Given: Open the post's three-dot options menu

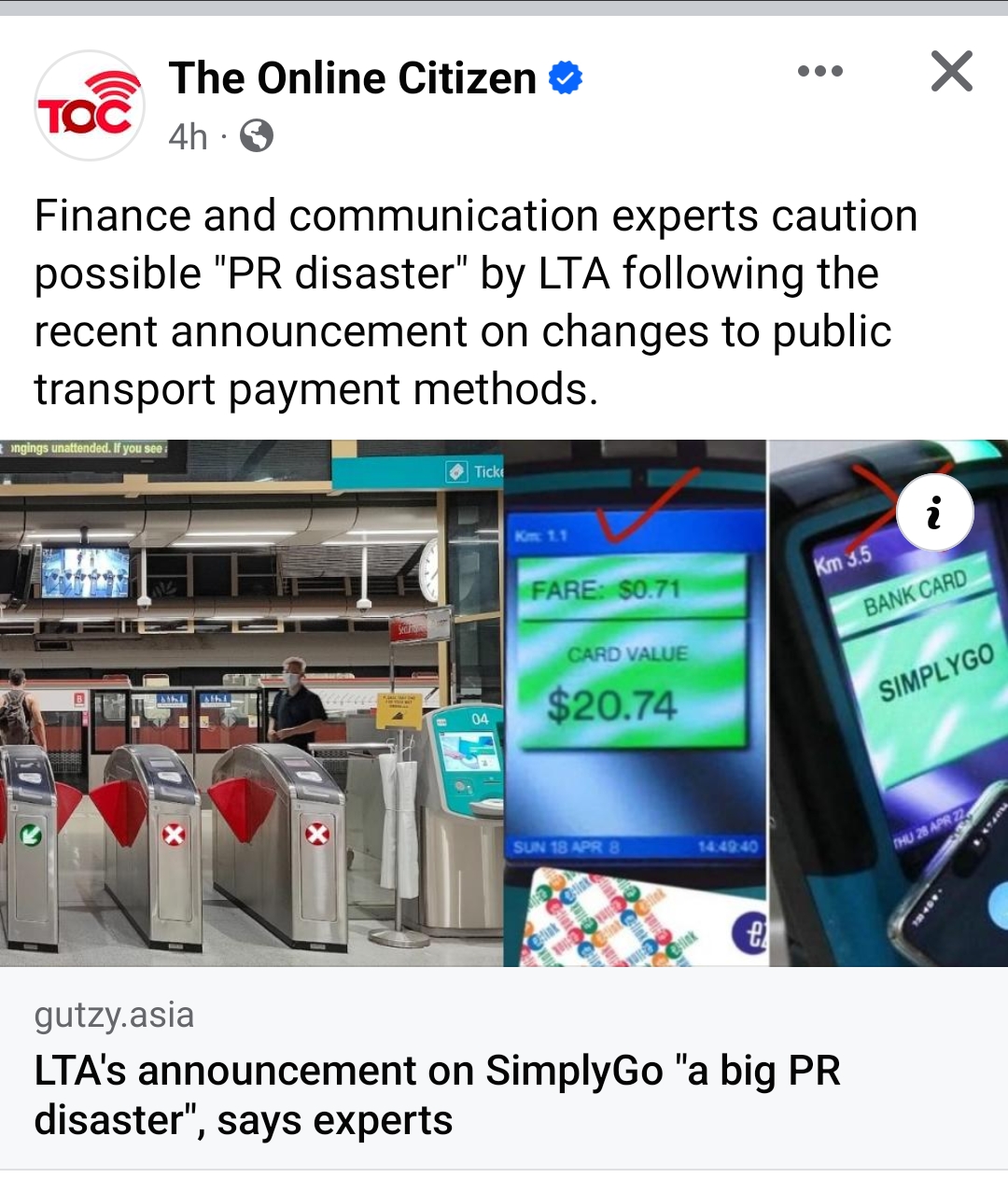Looking at the screenshot, I should coord(820,71).
